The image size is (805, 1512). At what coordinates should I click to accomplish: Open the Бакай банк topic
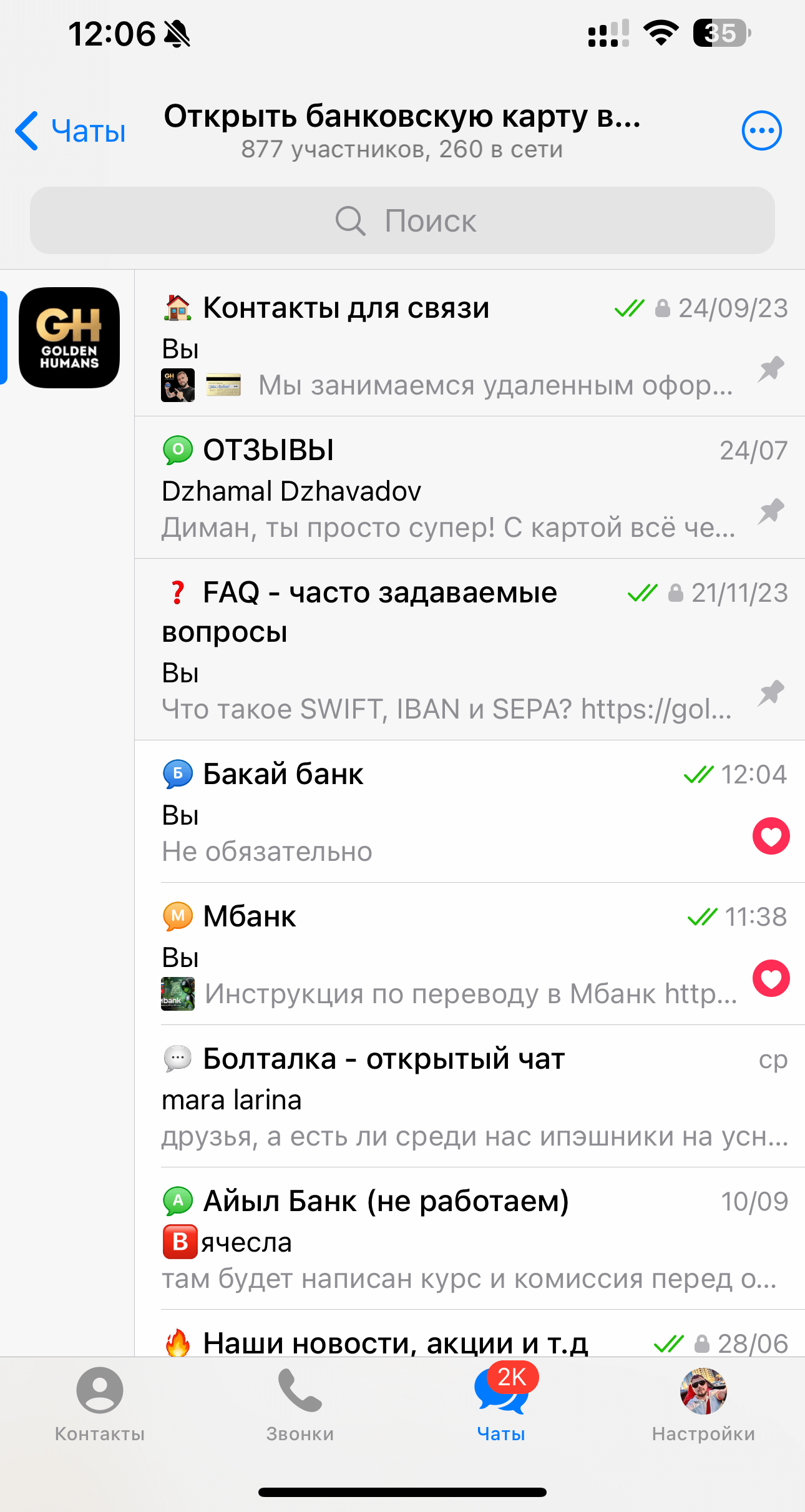(469, 812)
